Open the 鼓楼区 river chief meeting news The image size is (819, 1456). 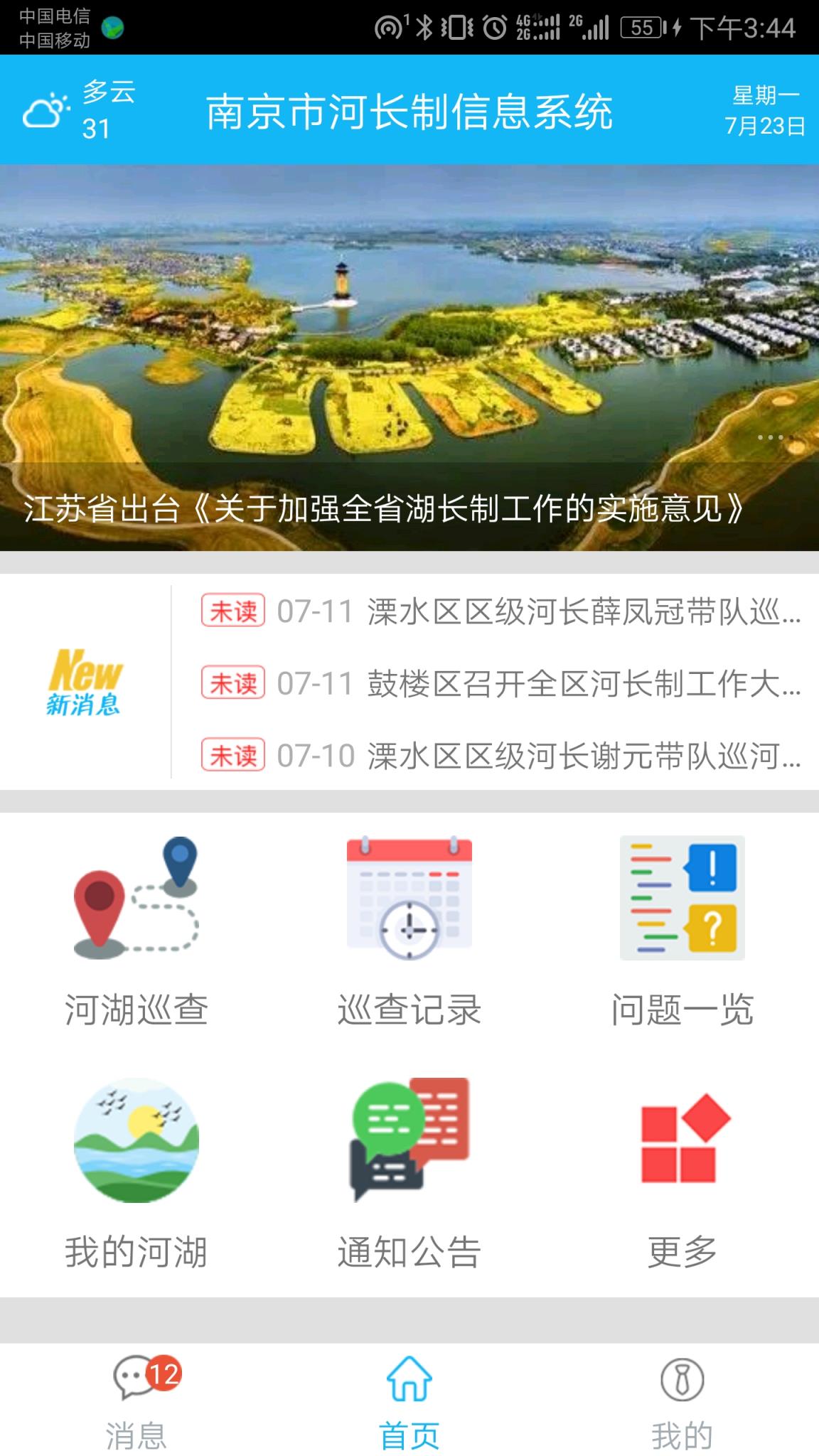[x=498, y=686]
